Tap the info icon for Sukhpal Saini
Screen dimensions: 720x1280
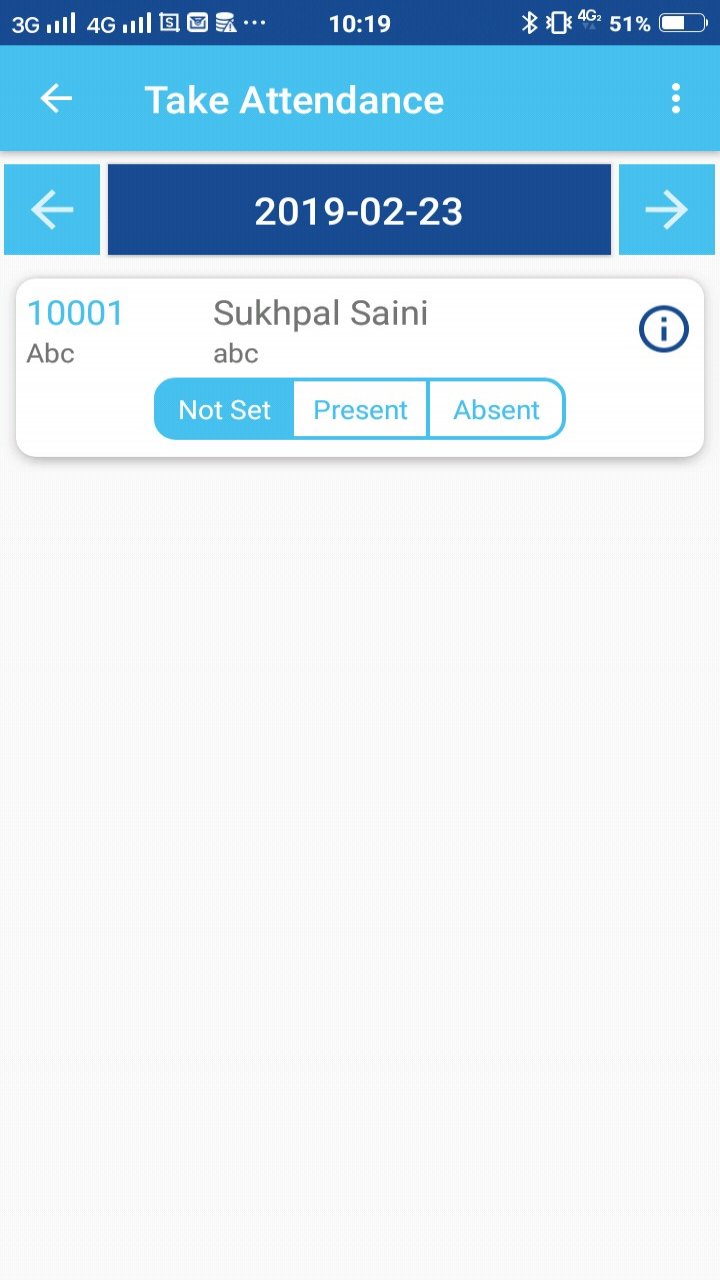(663, 328)
